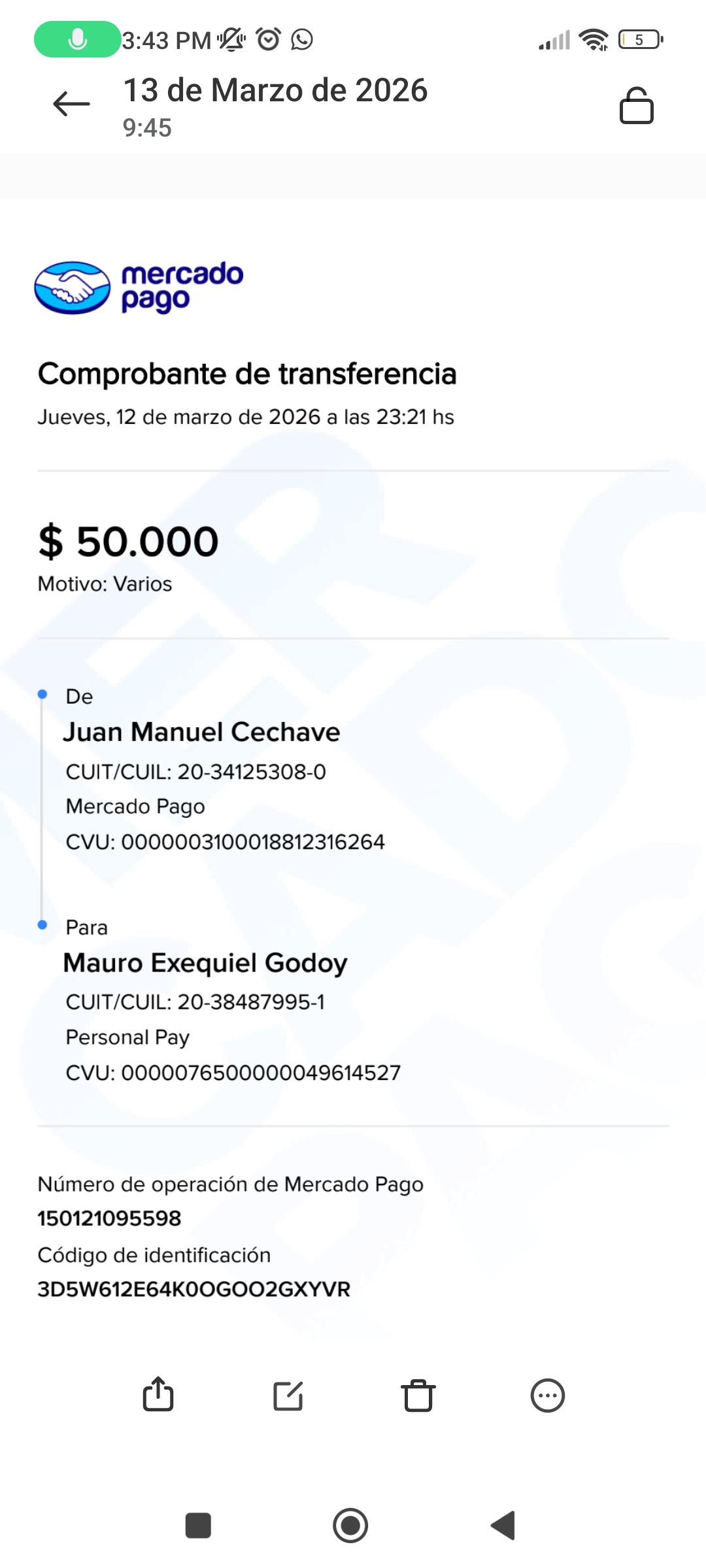Viewport: 706px width, 1568px height.
Task: Share this transfer receipt image
Action: 158,1395
